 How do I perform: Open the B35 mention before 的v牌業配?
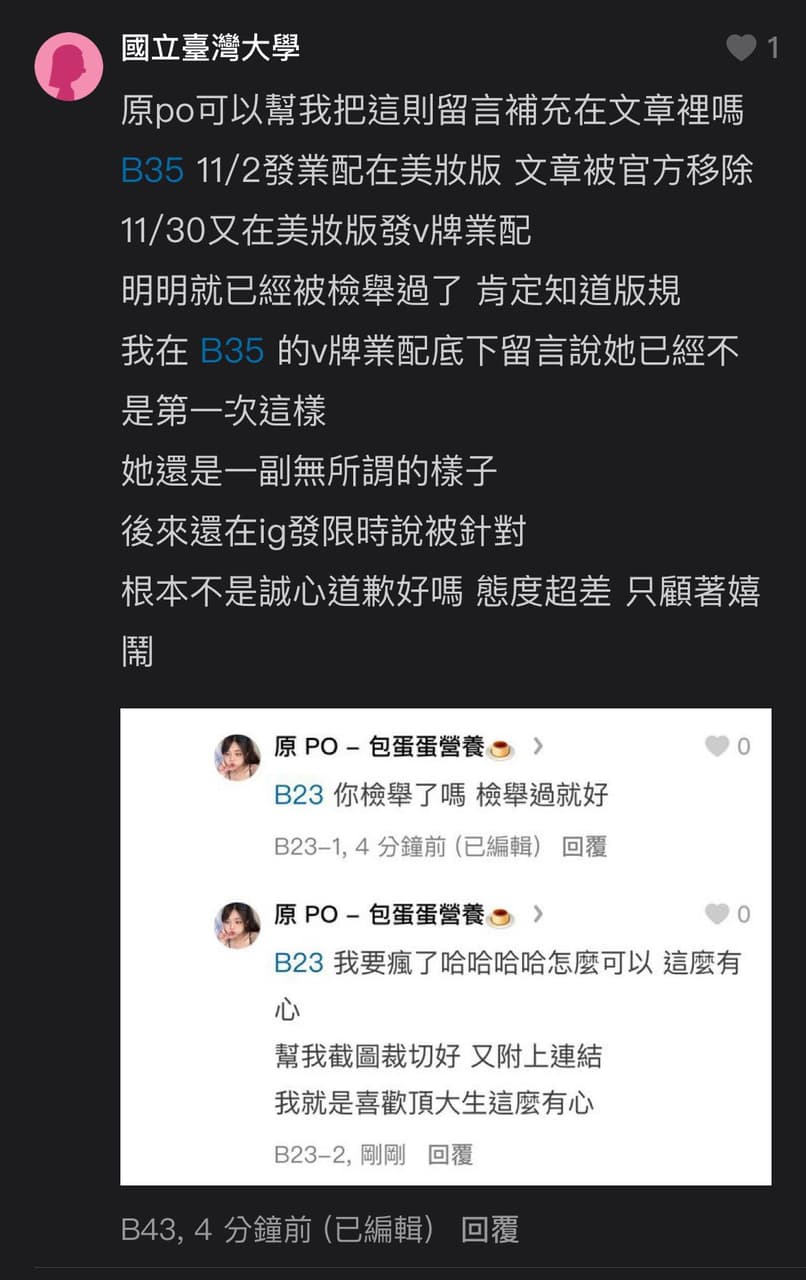click(232, 351)
